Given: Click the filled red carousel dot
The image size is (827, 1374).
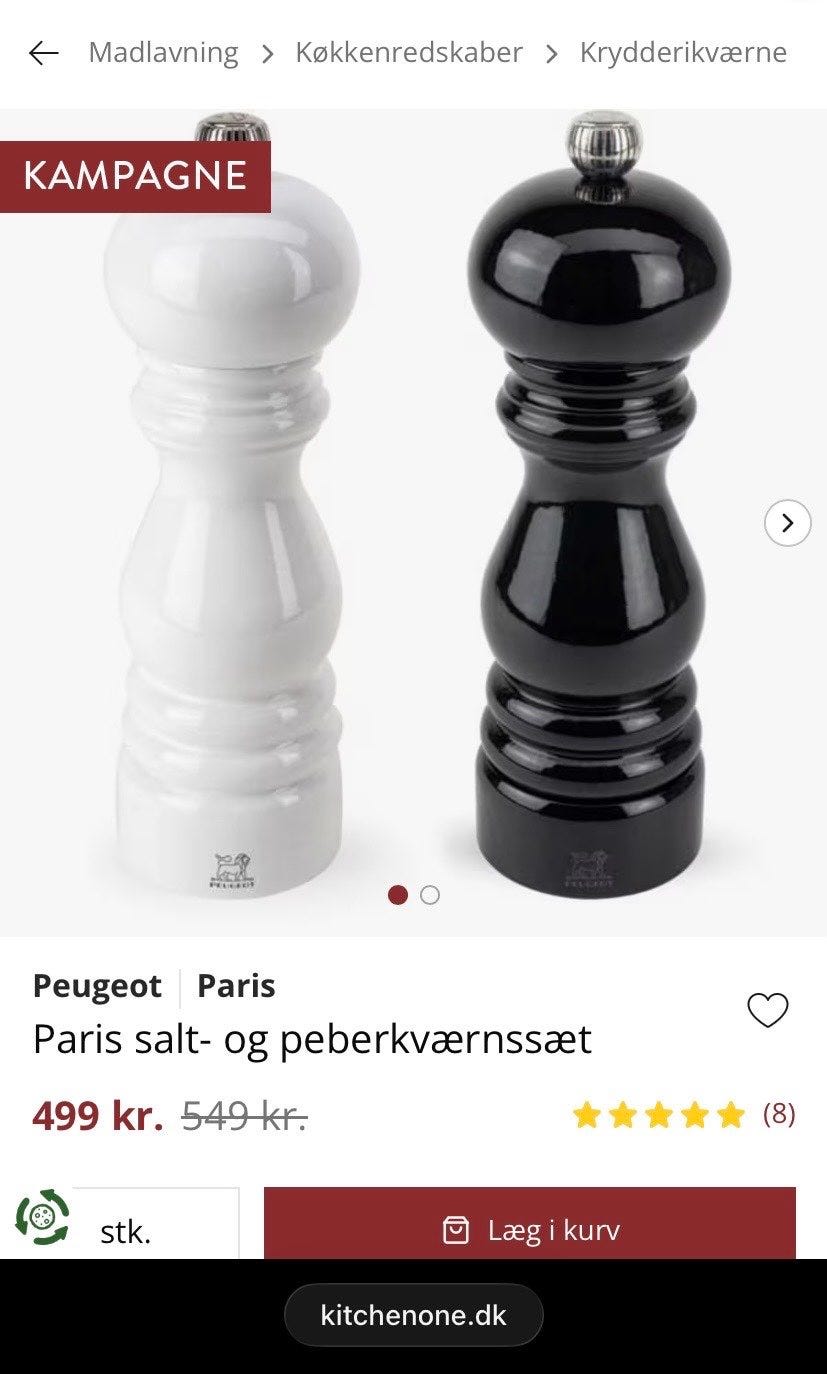Looking at the screenshot, I should click(399, 895).
